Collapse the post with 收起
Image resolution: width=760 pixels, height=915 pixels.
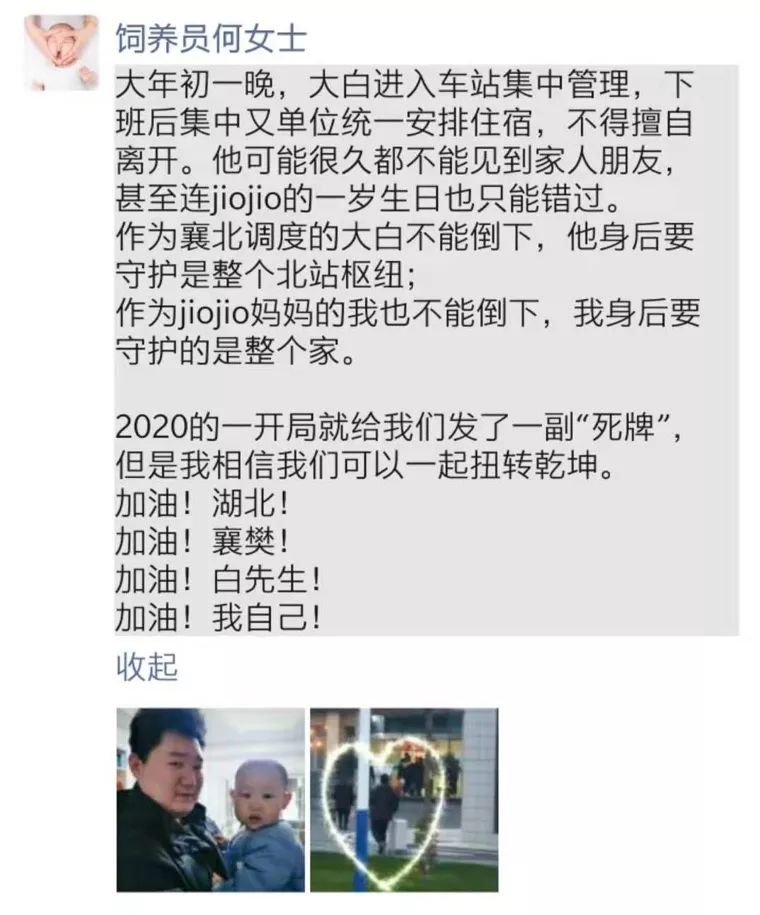click(x=147, y=667)
